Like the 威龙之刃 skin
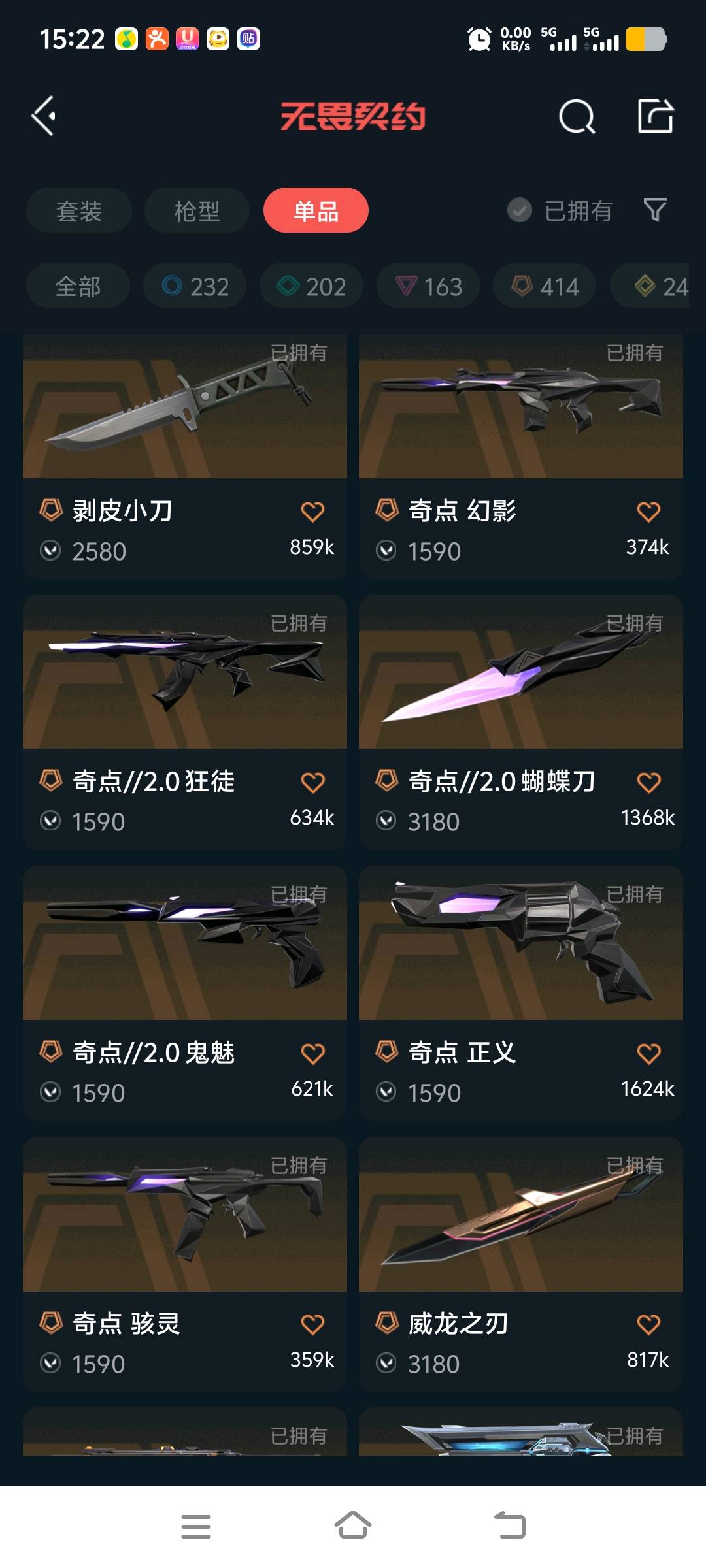706x1568 pixels. pos(648,1324)
